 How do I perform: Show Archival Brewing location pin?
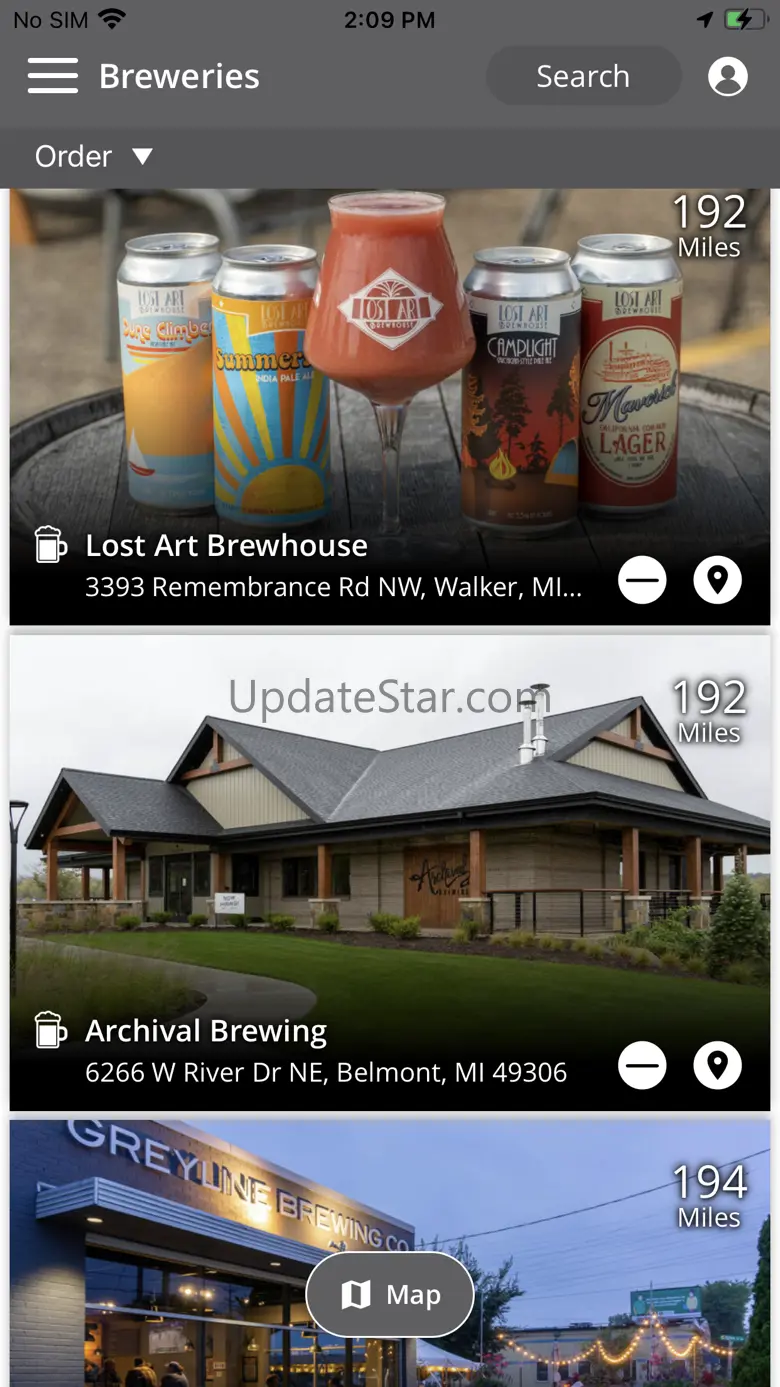[x=718, y=1066]
